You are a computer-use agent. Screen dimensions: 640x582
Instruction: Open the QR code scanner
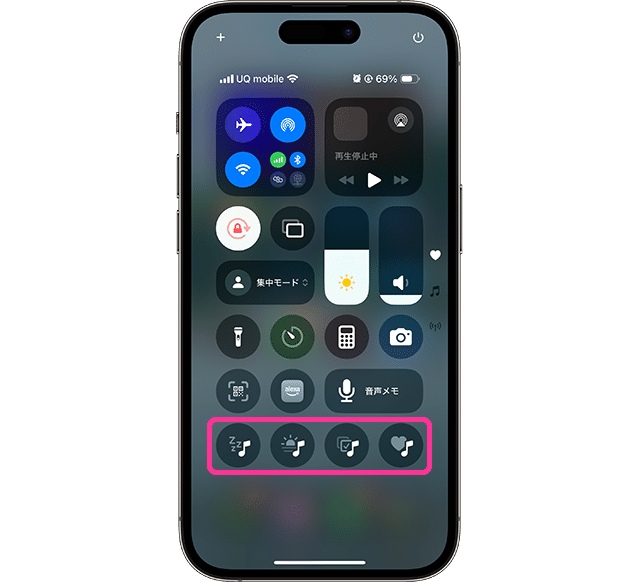[238, 391]
